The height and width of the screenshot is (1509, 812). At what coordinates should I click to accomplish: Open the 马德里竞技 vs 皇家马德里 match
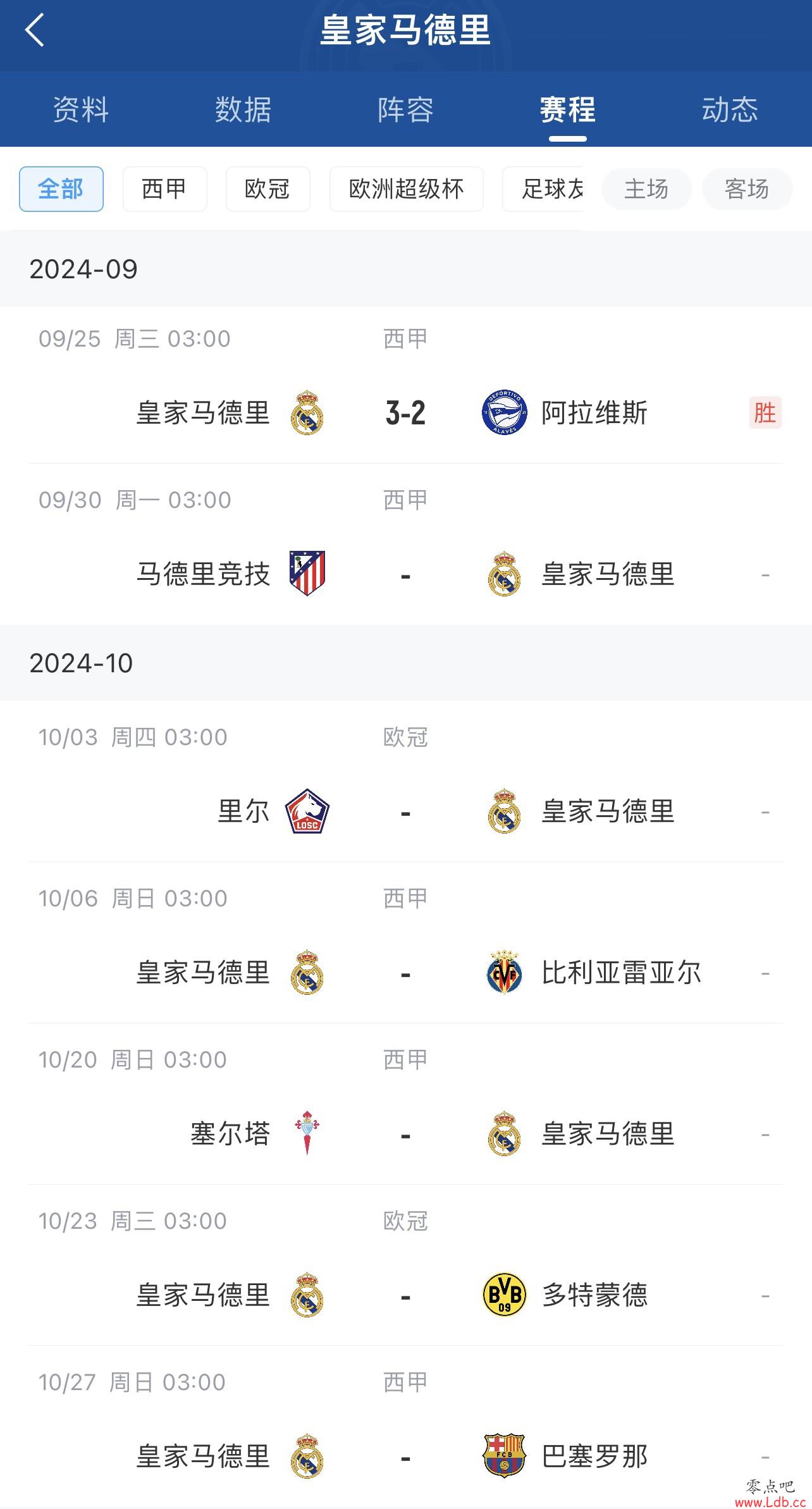(x=406, y=545)
